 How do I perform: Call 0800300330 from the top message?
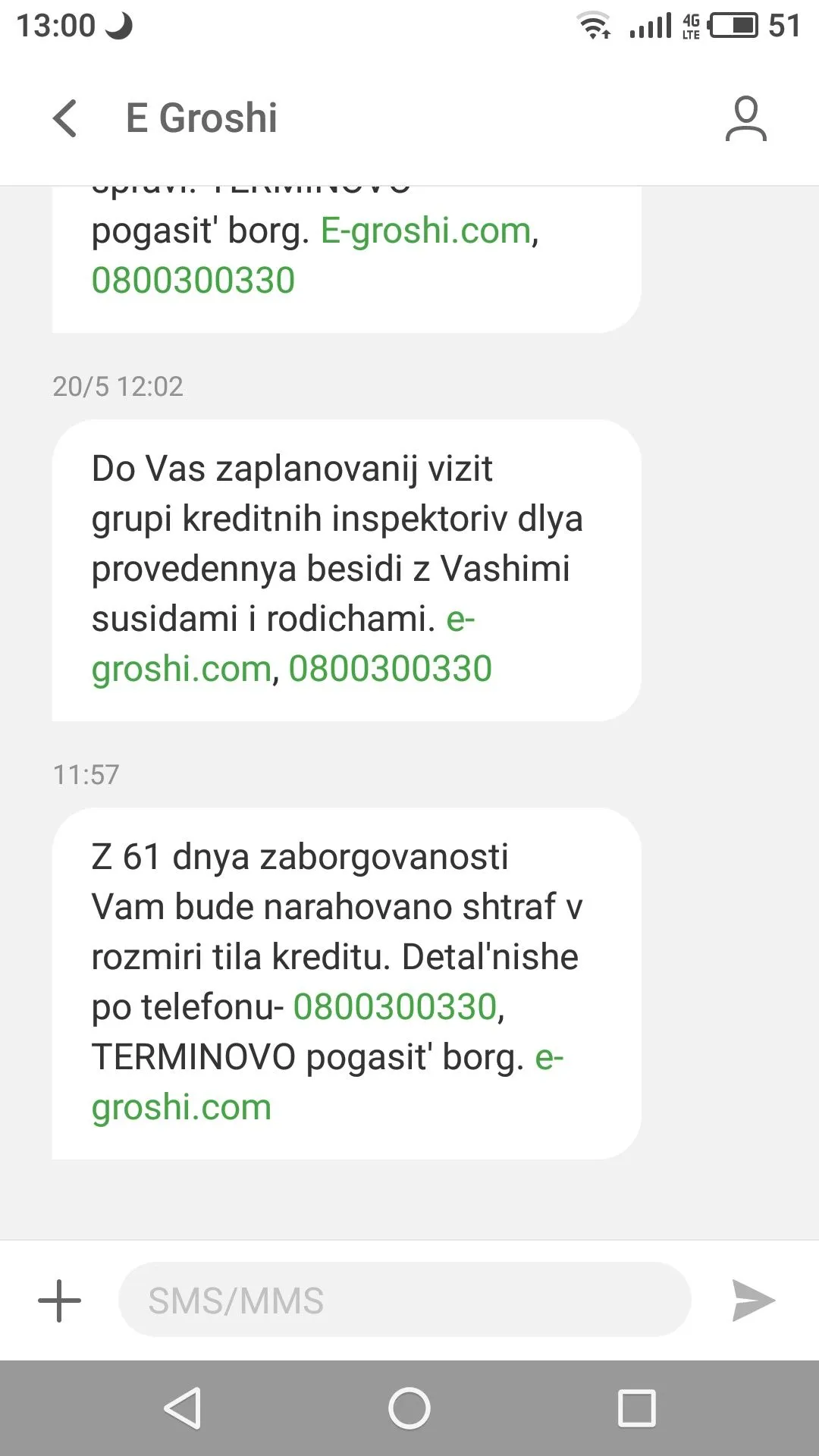click(x=193, y=281)
